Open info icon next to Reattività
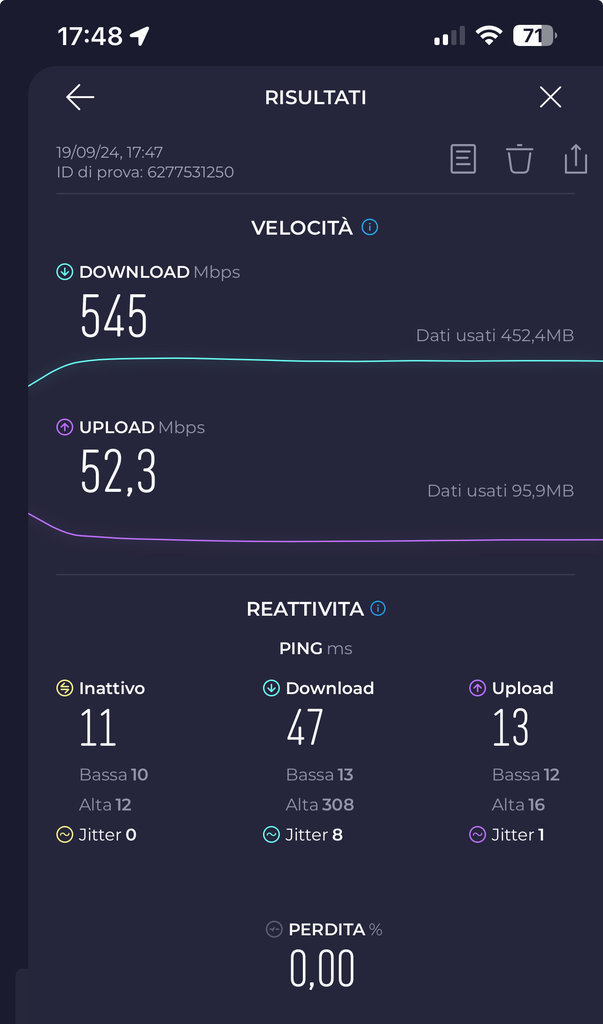603x1024 pixels. point(378,608)
